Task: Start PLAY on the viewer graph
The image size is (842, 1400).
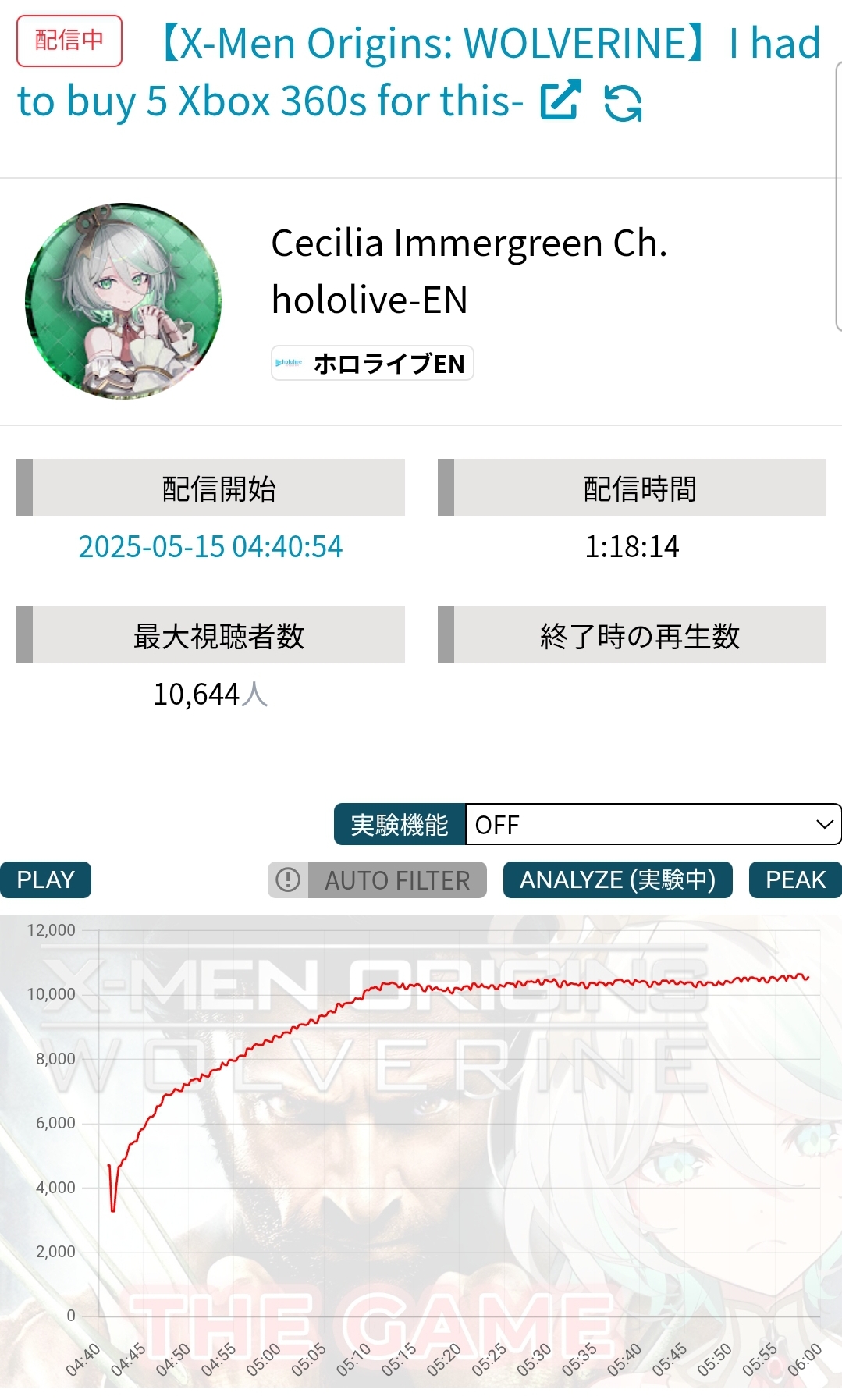Action: 45,879
